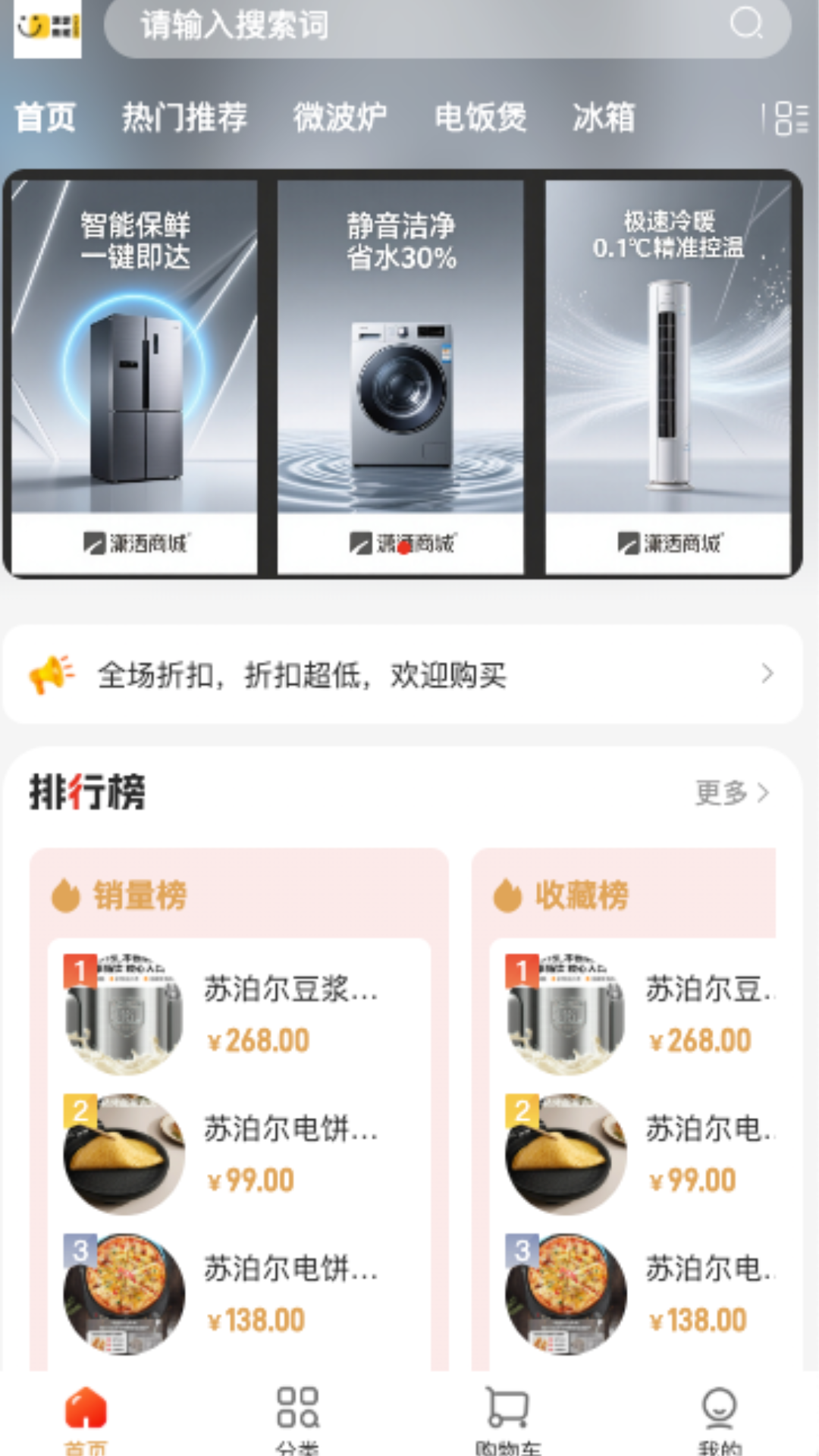This screenshot has width=819, height=1456.
Task: Open 更多 next to 排行榜
Action: 720,792
